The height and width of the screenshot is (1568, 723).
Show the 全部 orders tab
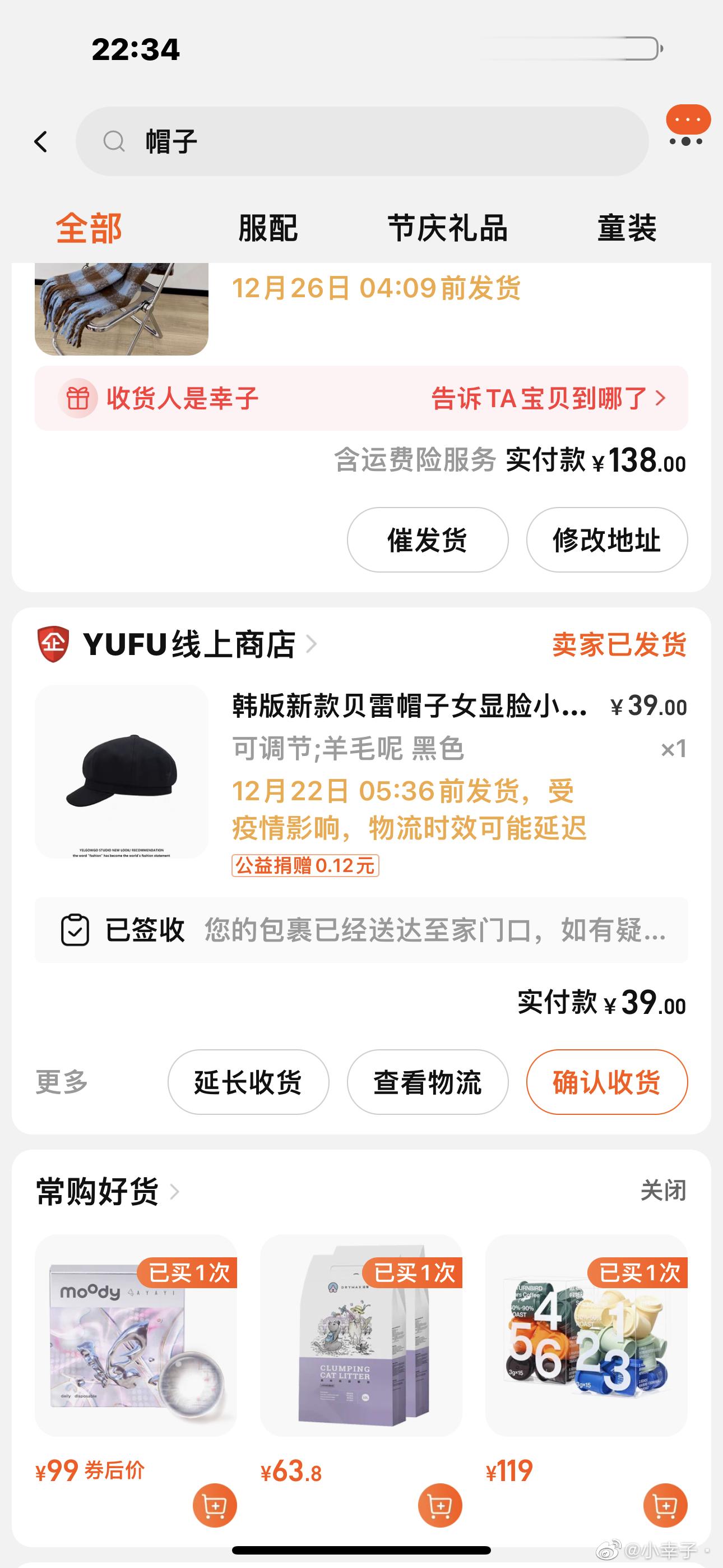(x=89, y=229)
